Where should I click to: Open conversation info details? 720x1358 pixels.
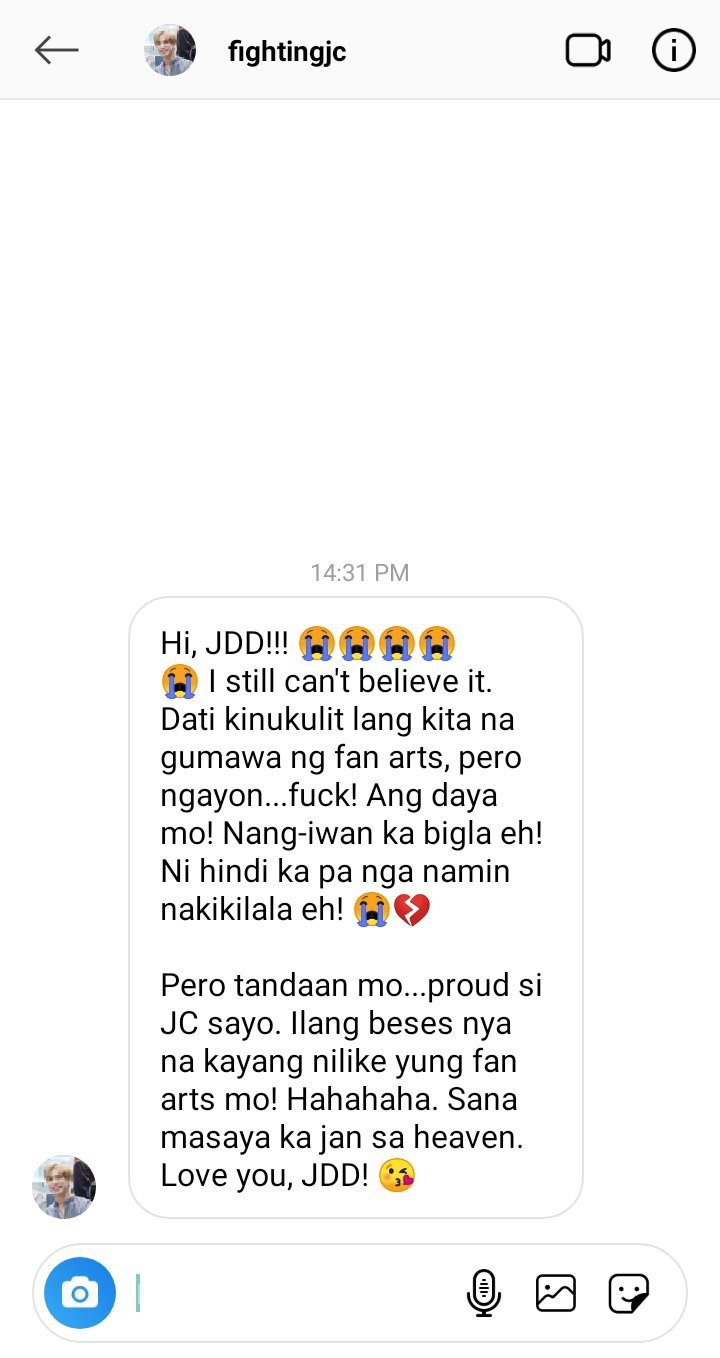point(673,50)
